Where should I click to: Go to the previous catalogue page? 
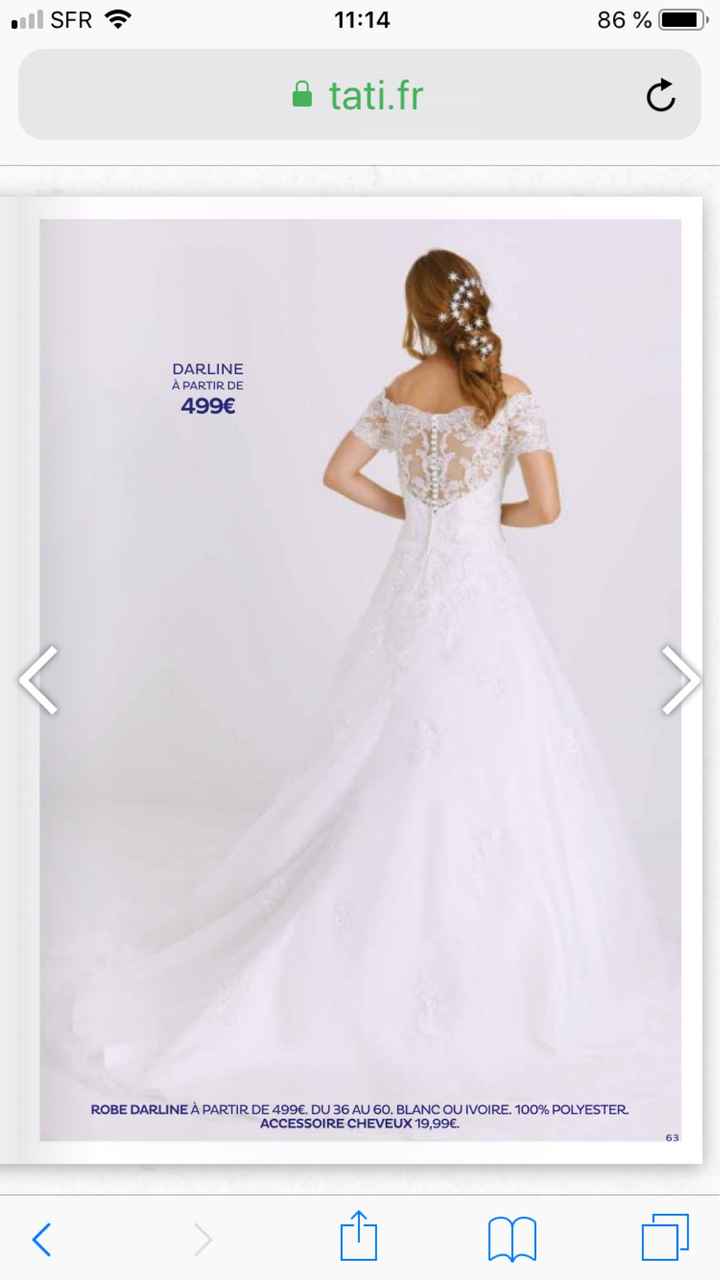[39, 679]
